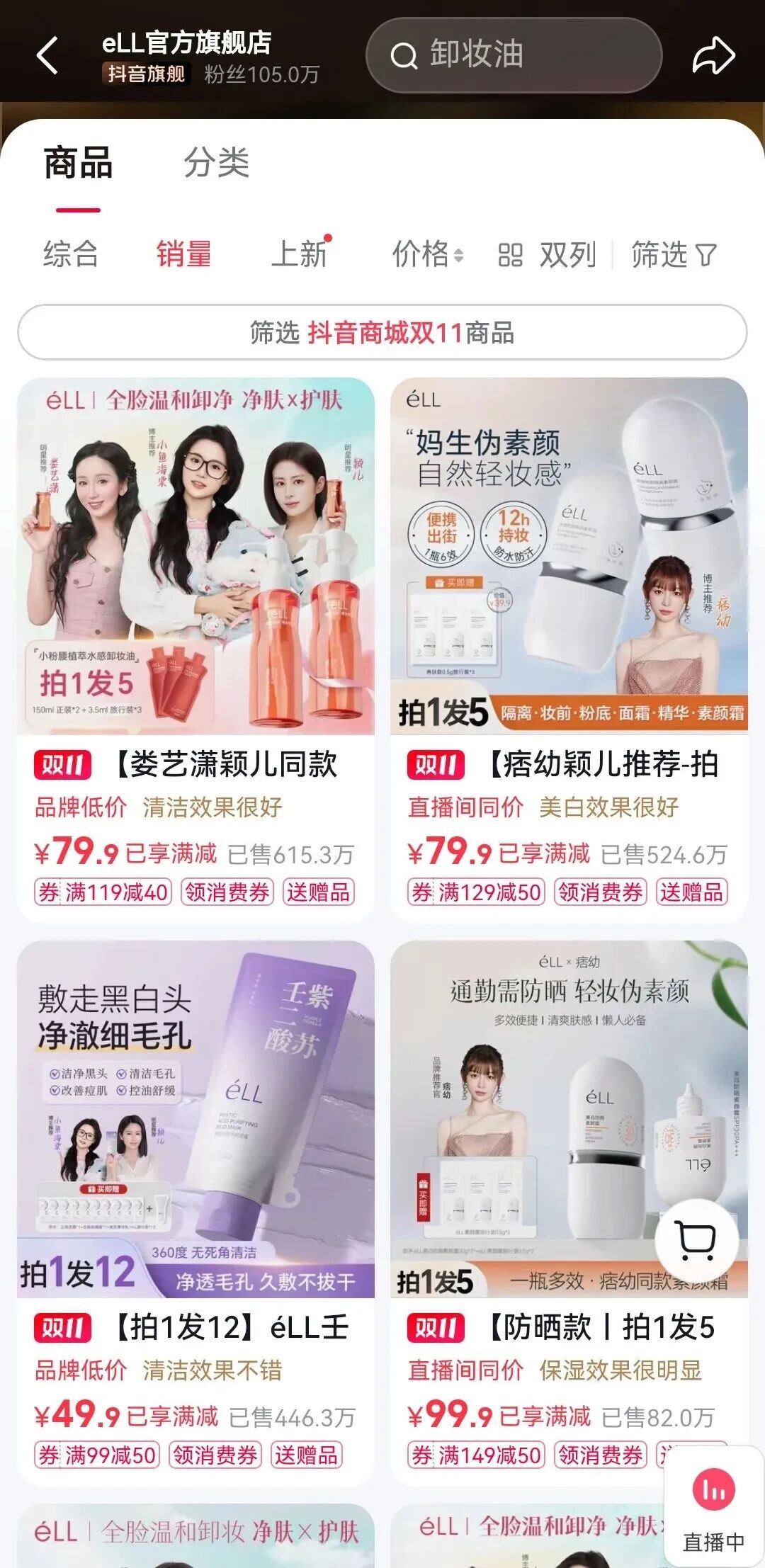
Task: Sort products by 销量
Action: pyautogui.click(x=183, y=254)
